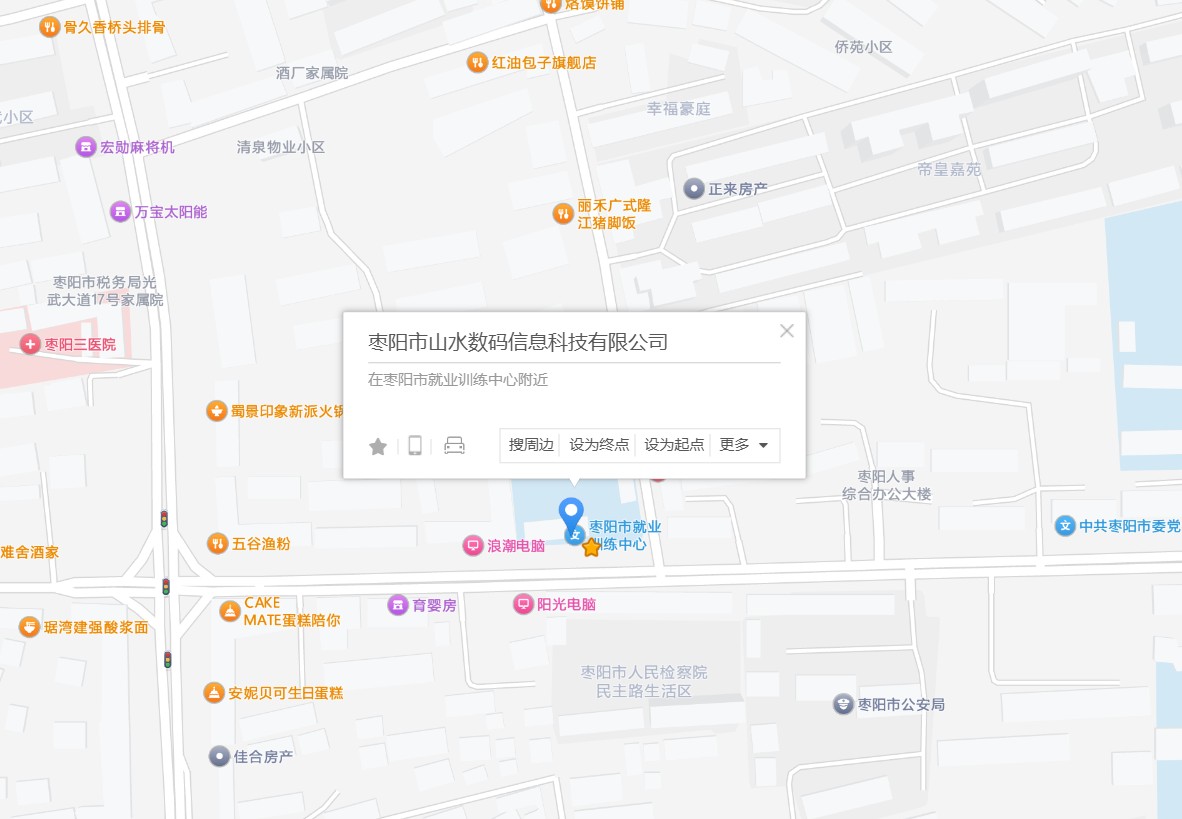Select the 枣阳市公安局 map marker
The image size is (1182, 819).
pyautogui.click(x=844, y=704)
